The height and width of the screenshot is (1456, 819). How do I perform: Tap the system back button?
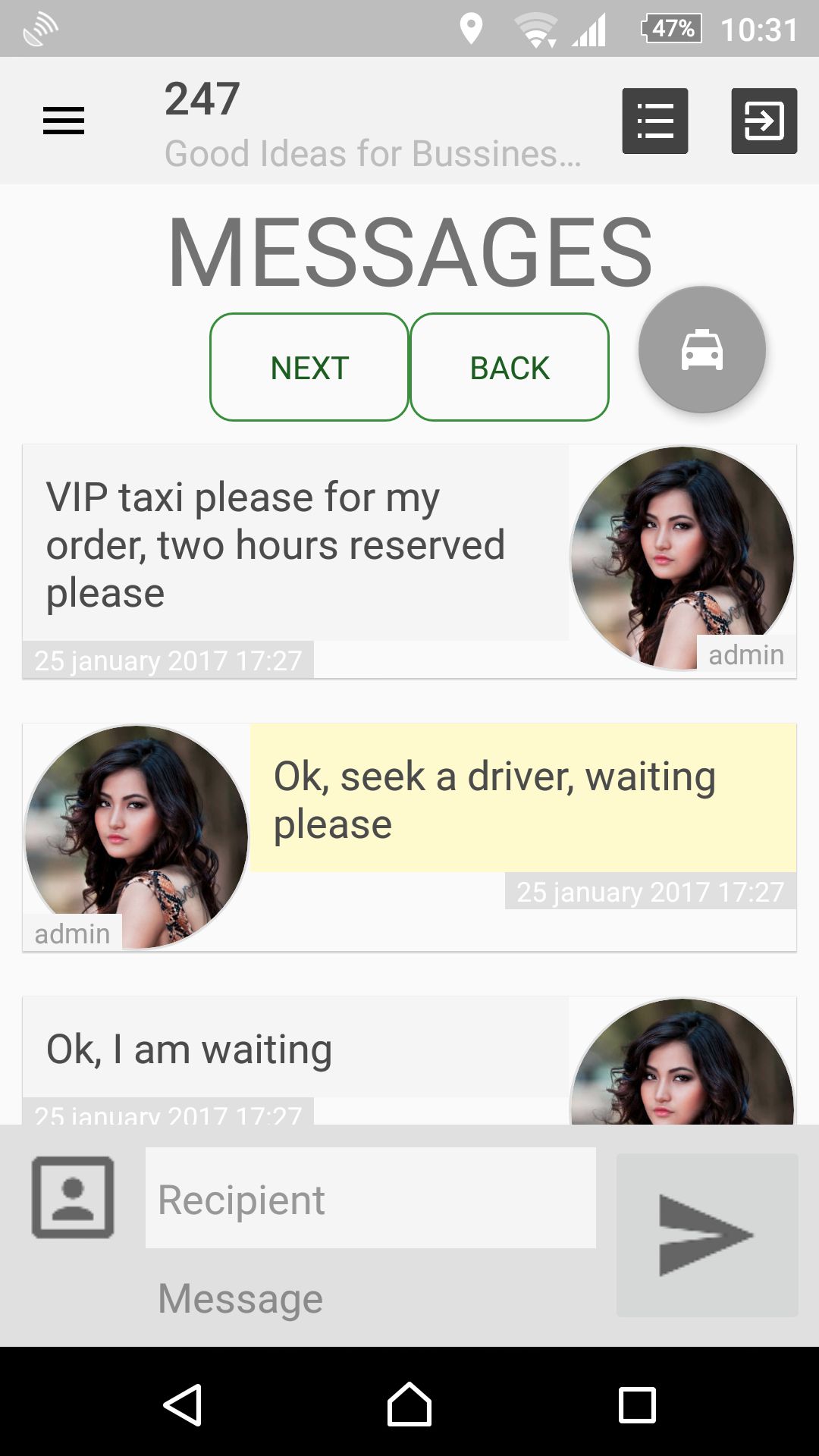pos(183,1404)
